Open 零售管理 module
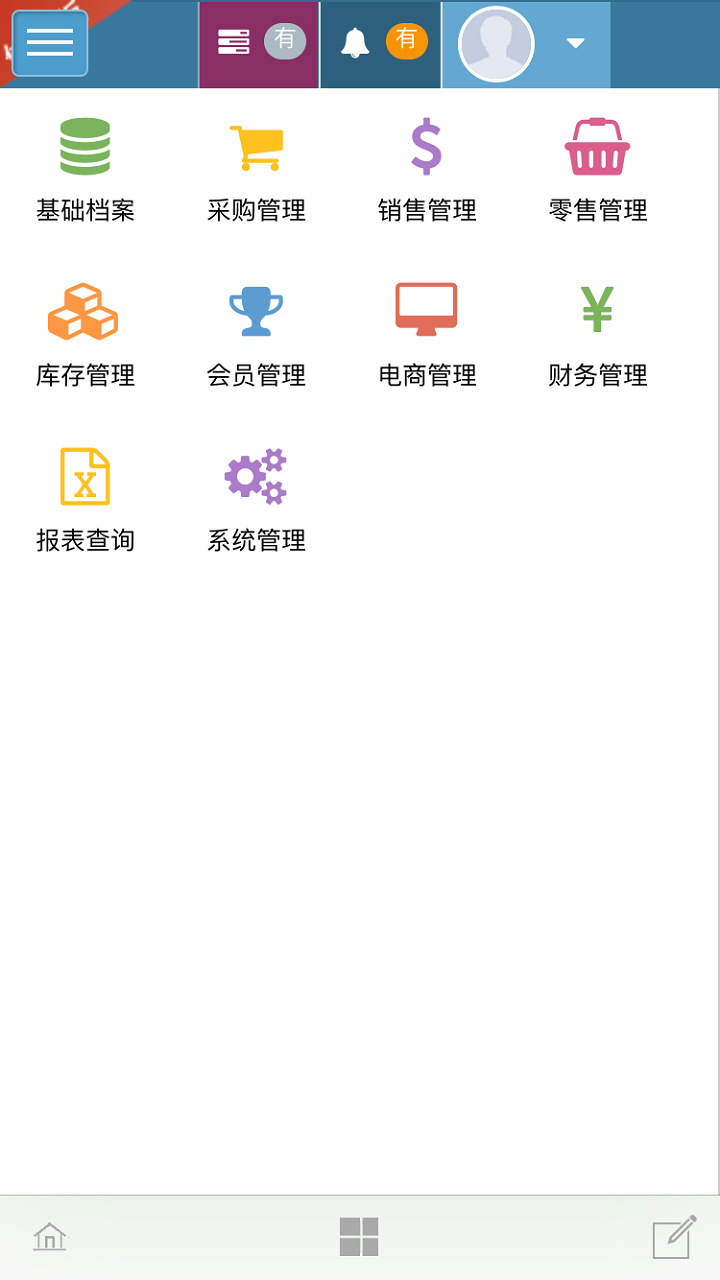 click(598, 170)
